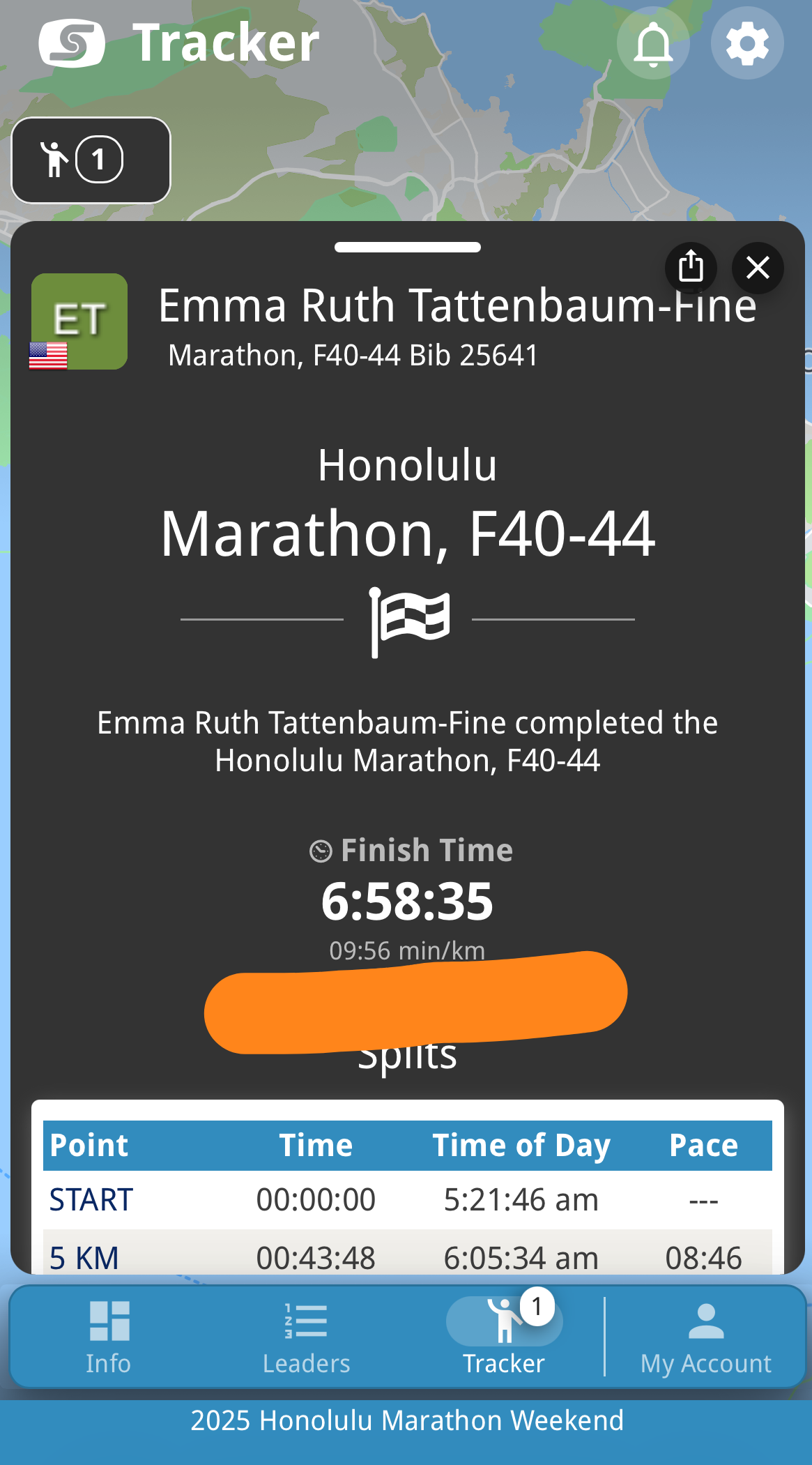Image resolution: width=812 pixels, height=1465 pixels.
Task: Tap the sheet's drag handle bar
Action: [x=408, y=248]
